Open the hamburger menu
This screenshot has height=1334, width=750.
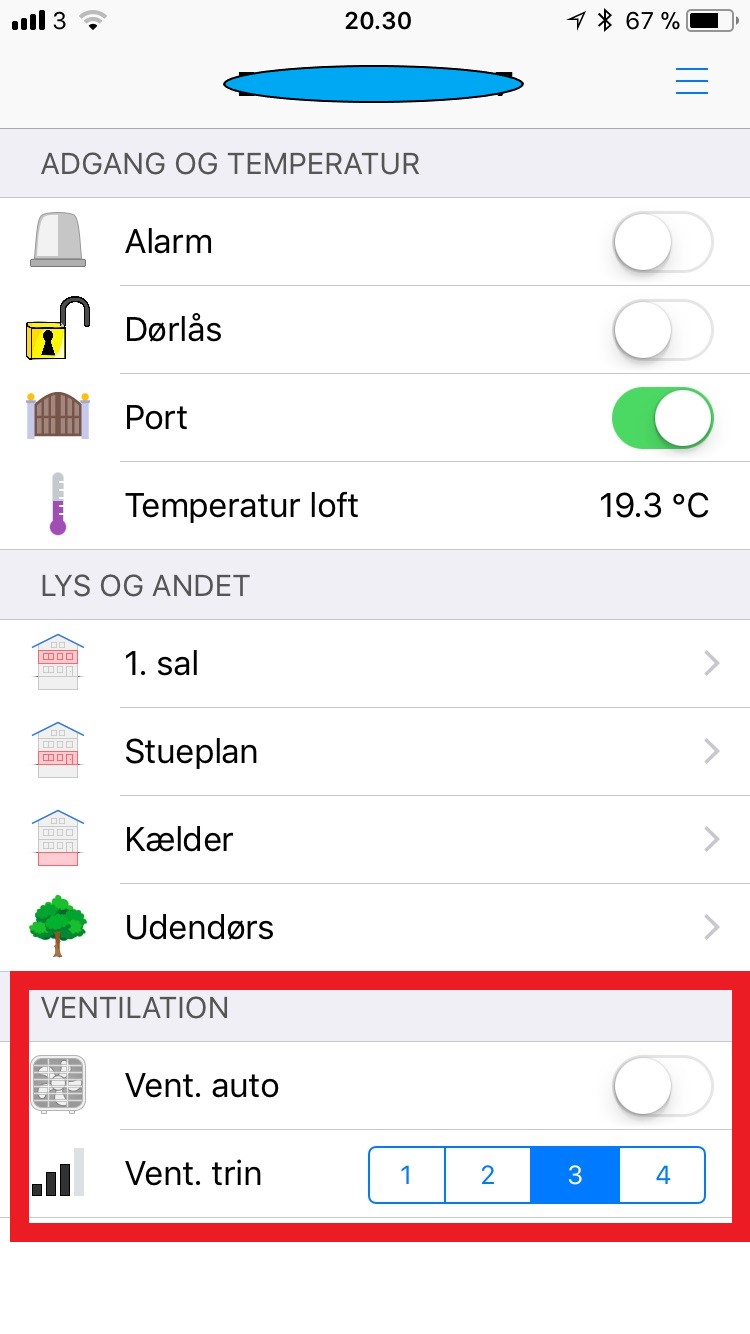click(x=692, y=81)
